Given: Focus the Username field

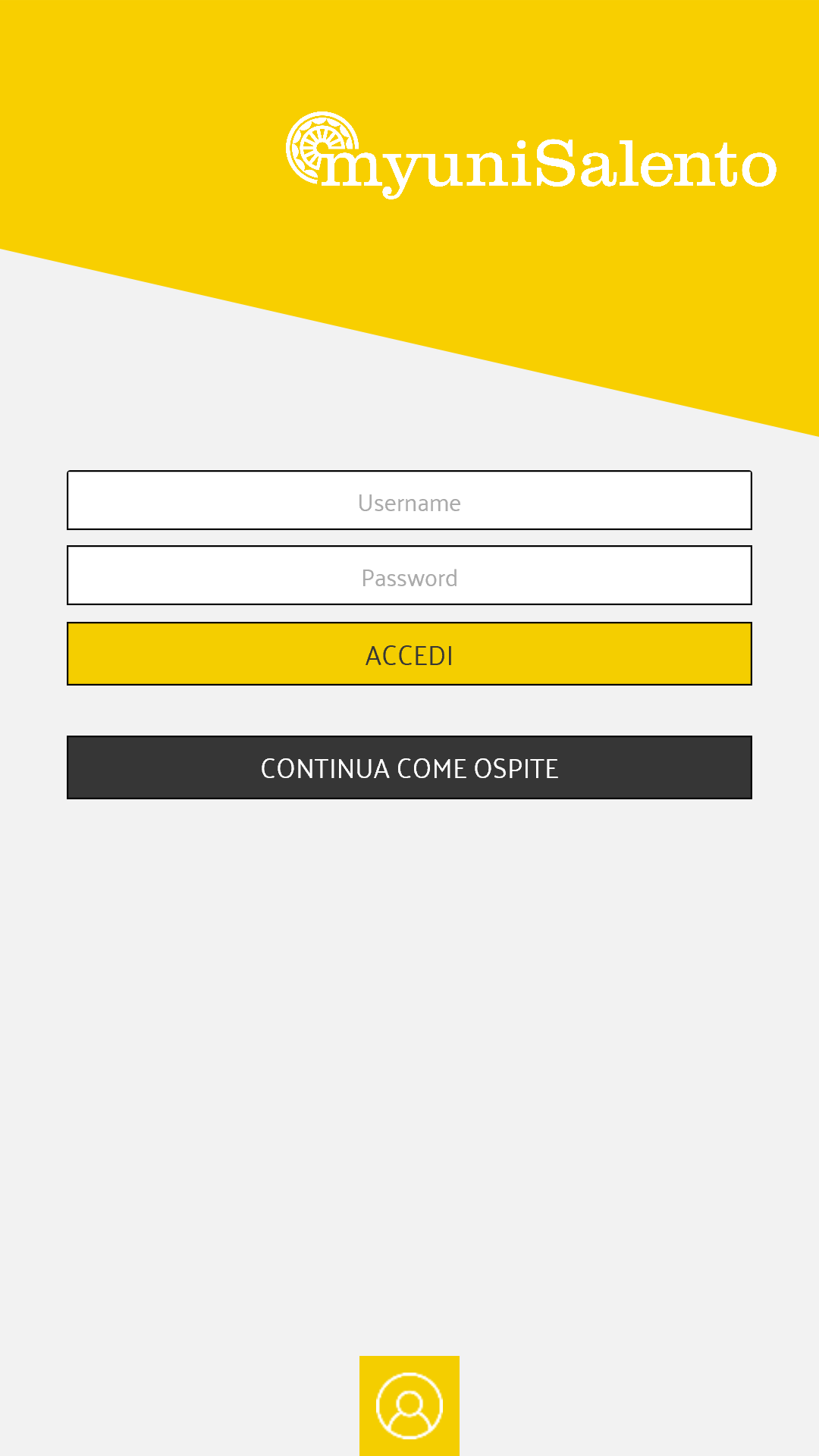Looking at the screenshot, I should [409, 500].
